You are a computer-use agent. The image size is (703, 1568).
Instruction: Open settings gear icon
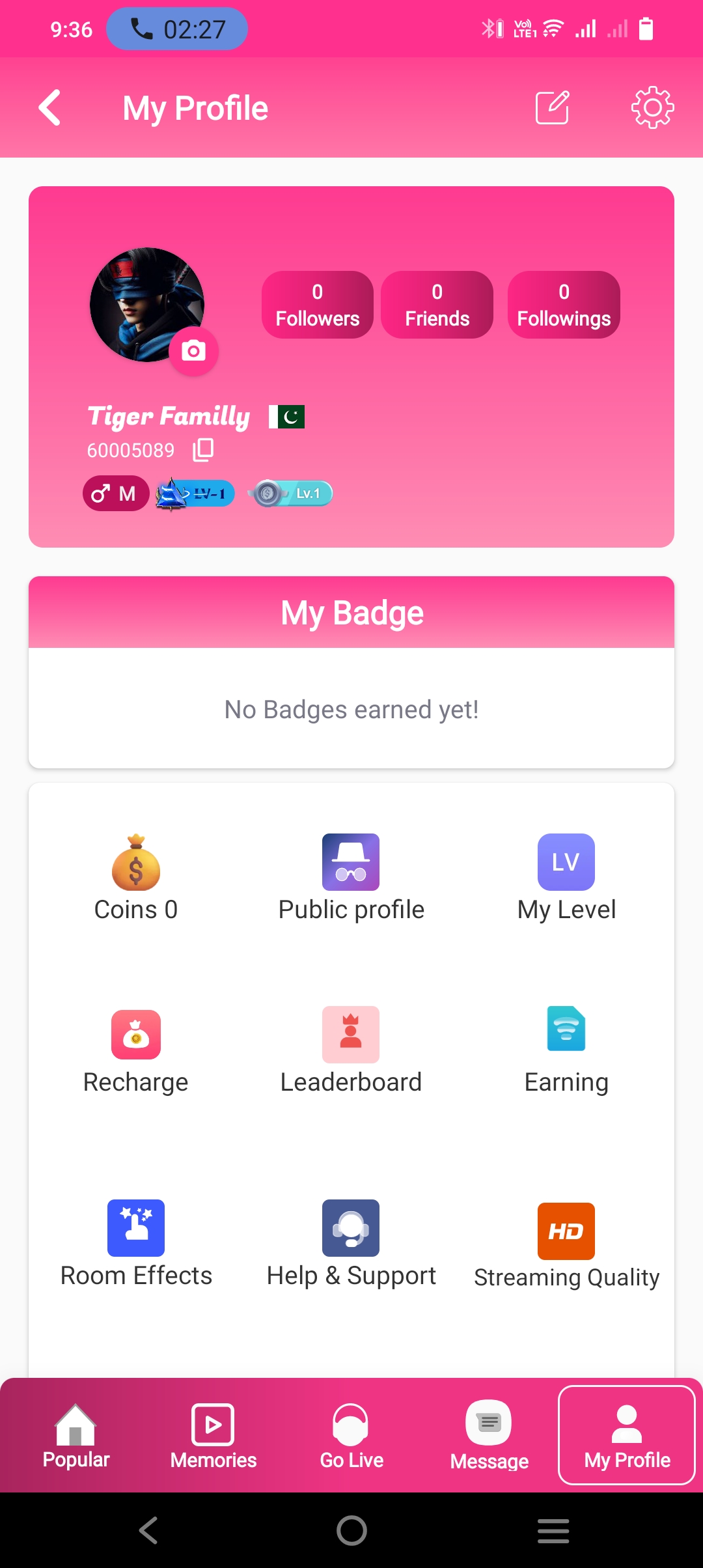[x=652, y=107]
